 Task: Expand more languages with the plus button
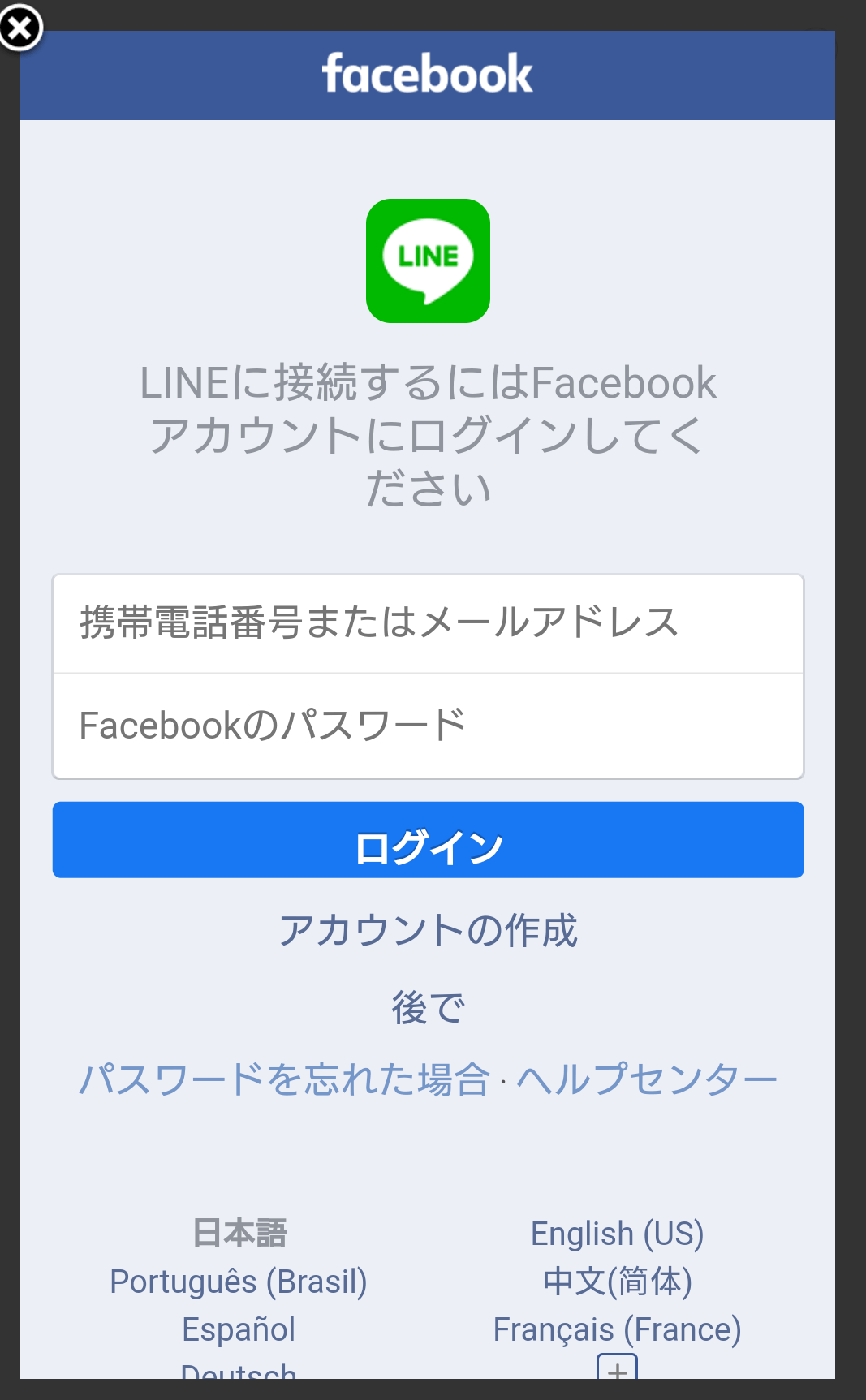pos(618,1372)
